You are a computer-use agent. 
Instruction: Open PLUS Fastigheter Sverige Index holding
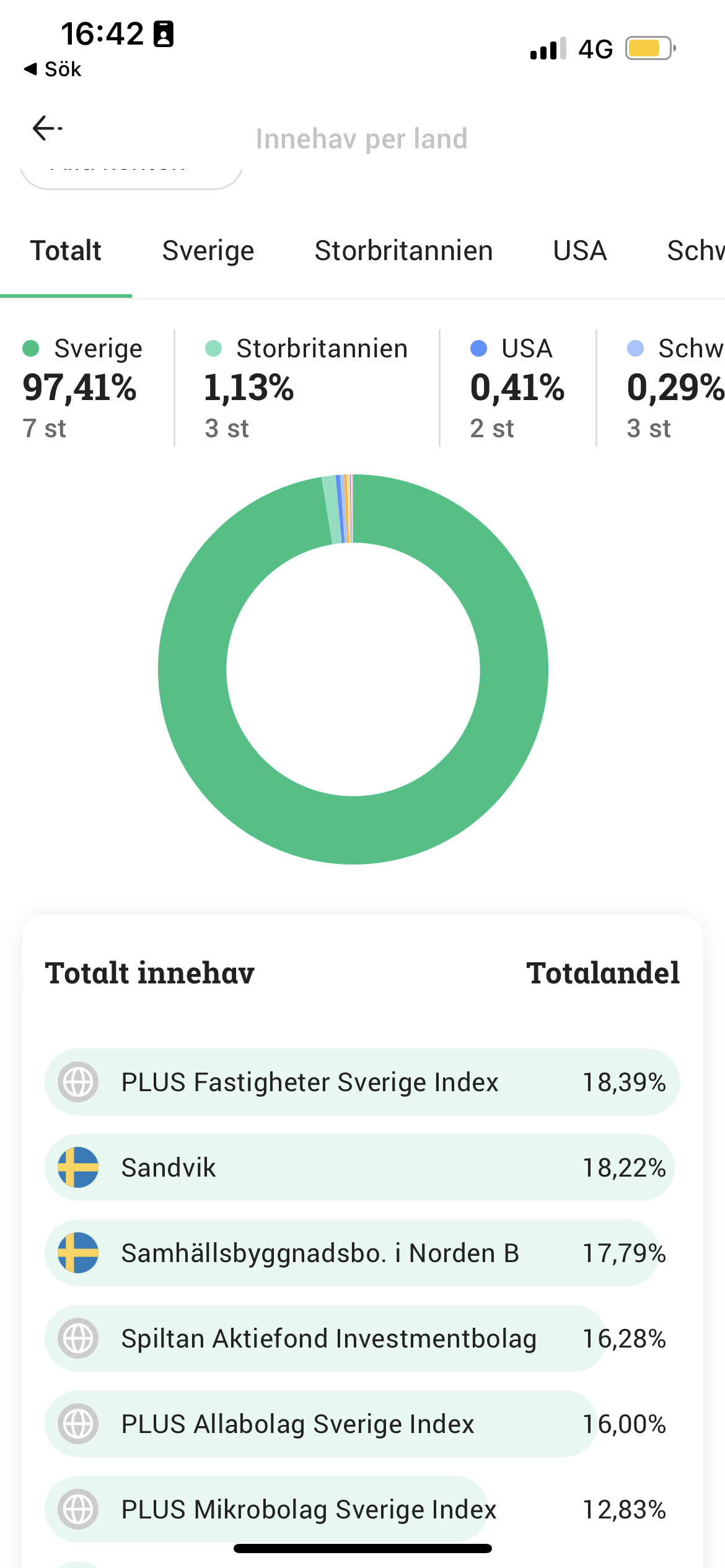click(x=362, y=1082)
